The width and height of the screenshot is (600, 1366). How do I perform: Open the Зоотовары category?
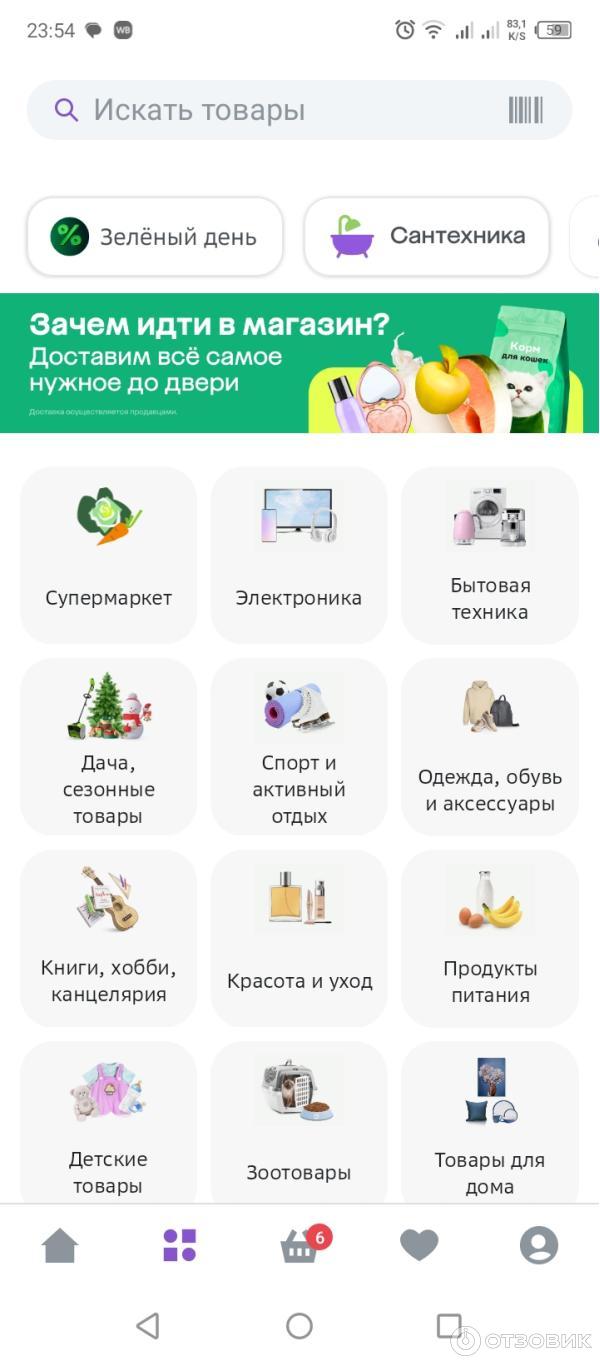click(x=299, y=1125)
